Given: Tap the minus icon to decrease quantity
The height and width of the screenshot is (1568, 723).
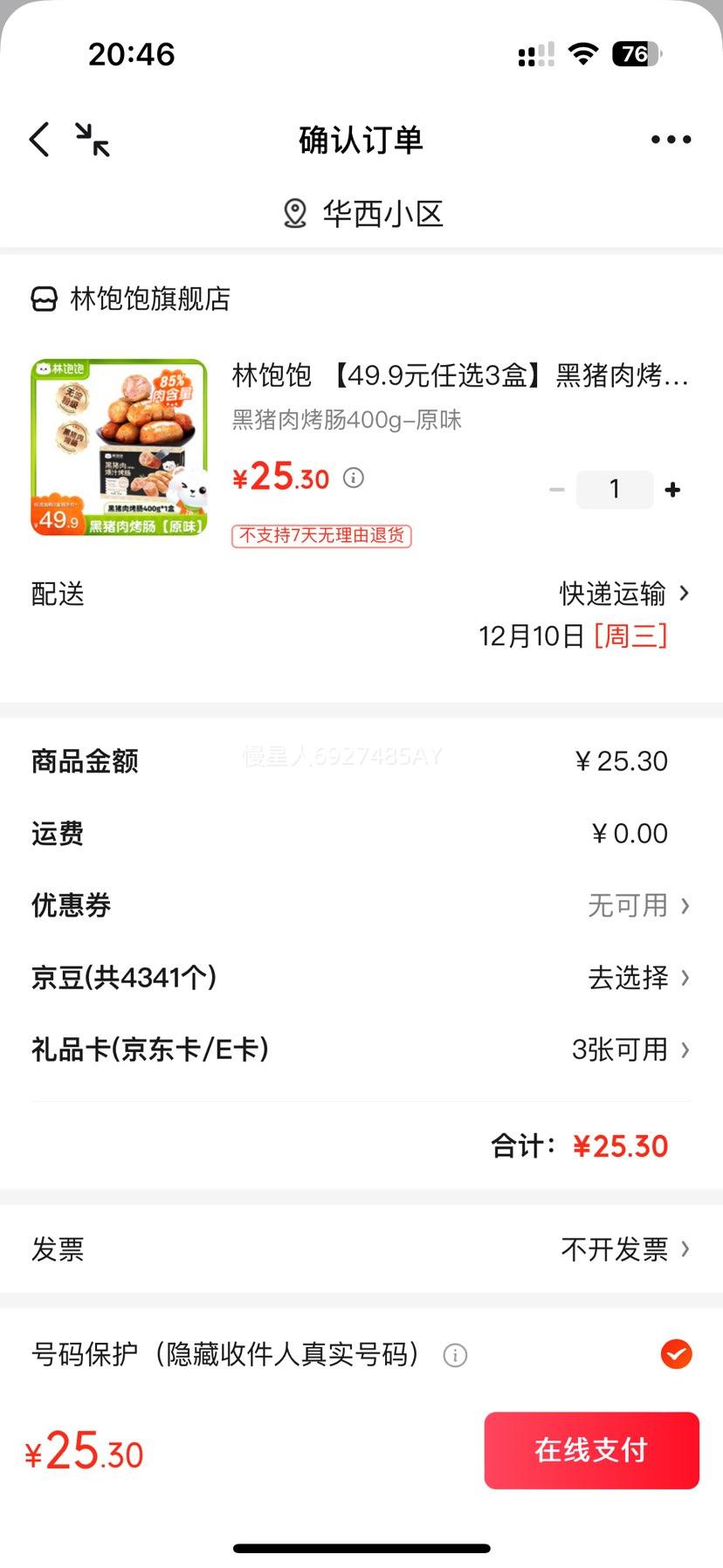Looking at the screenshot, I should pyautogui.click(x=556, y=489).
